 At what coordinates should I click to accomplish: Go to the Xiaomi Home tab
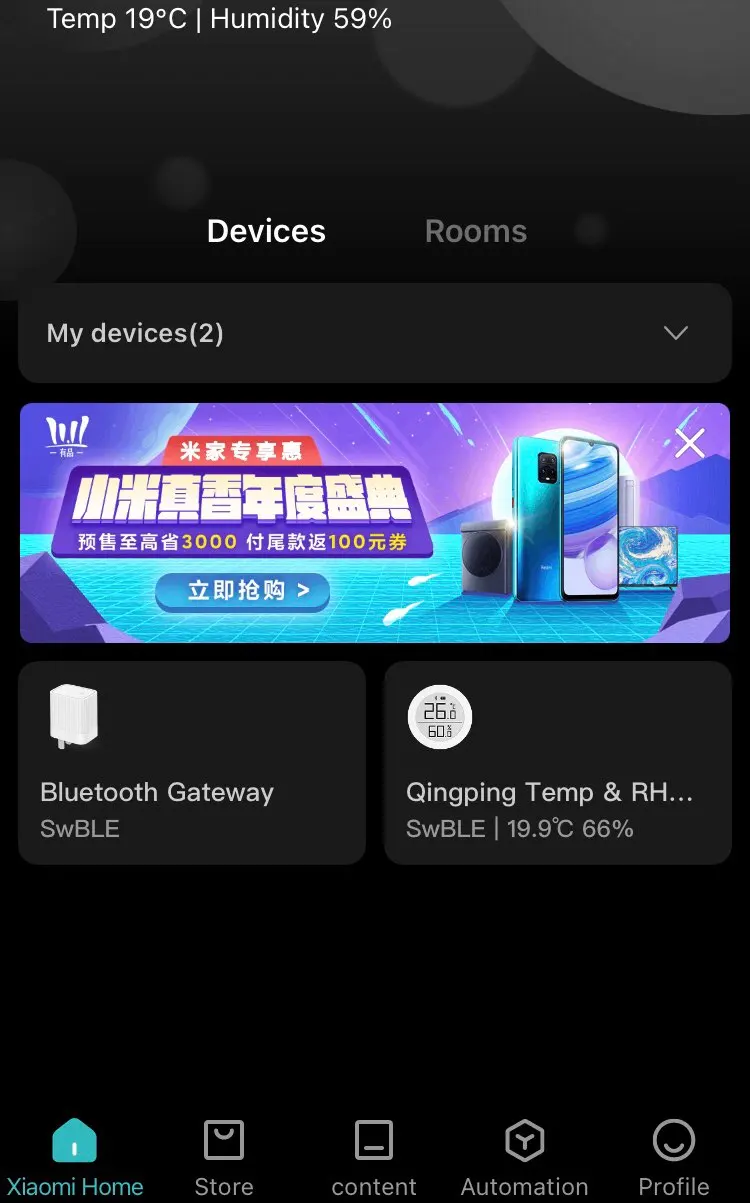pos(75,1156)
